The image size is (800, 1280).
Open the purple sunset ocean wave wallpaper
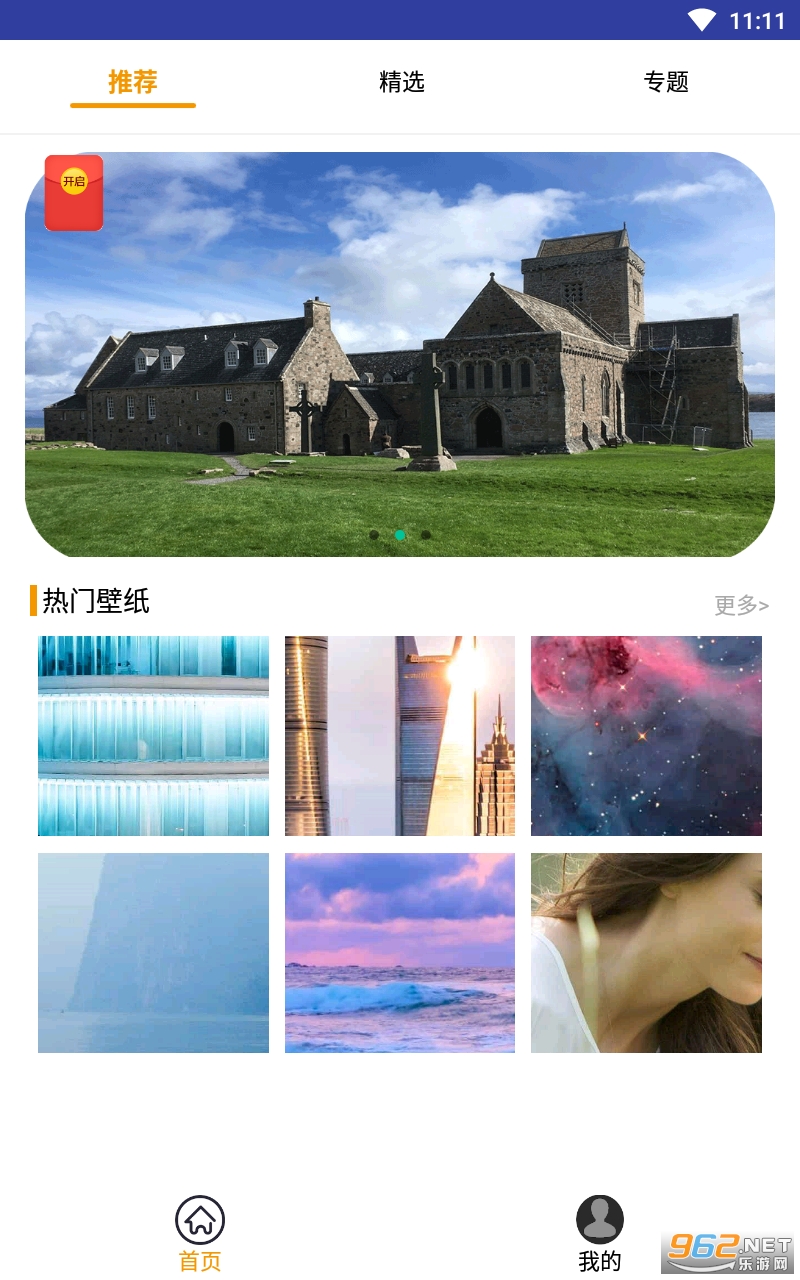[400, 953]
